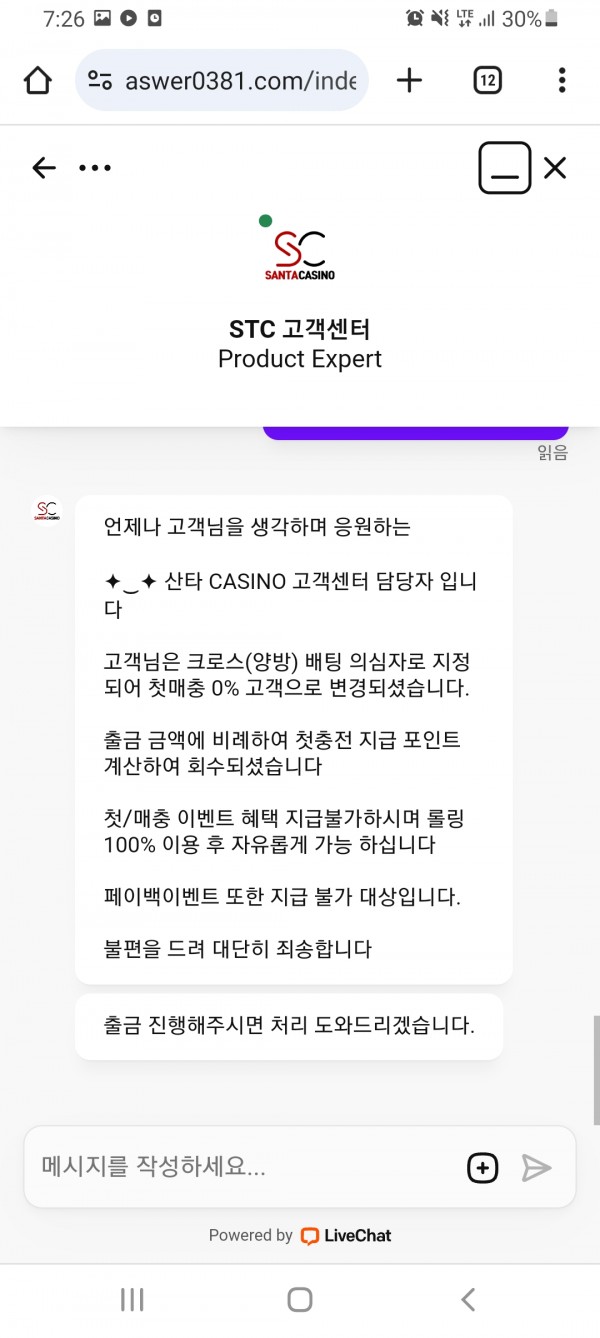Image resolution: width=600 pixels, height=1338 pixels.
Task: View the 12 open tabs
Action: [487, 81]
